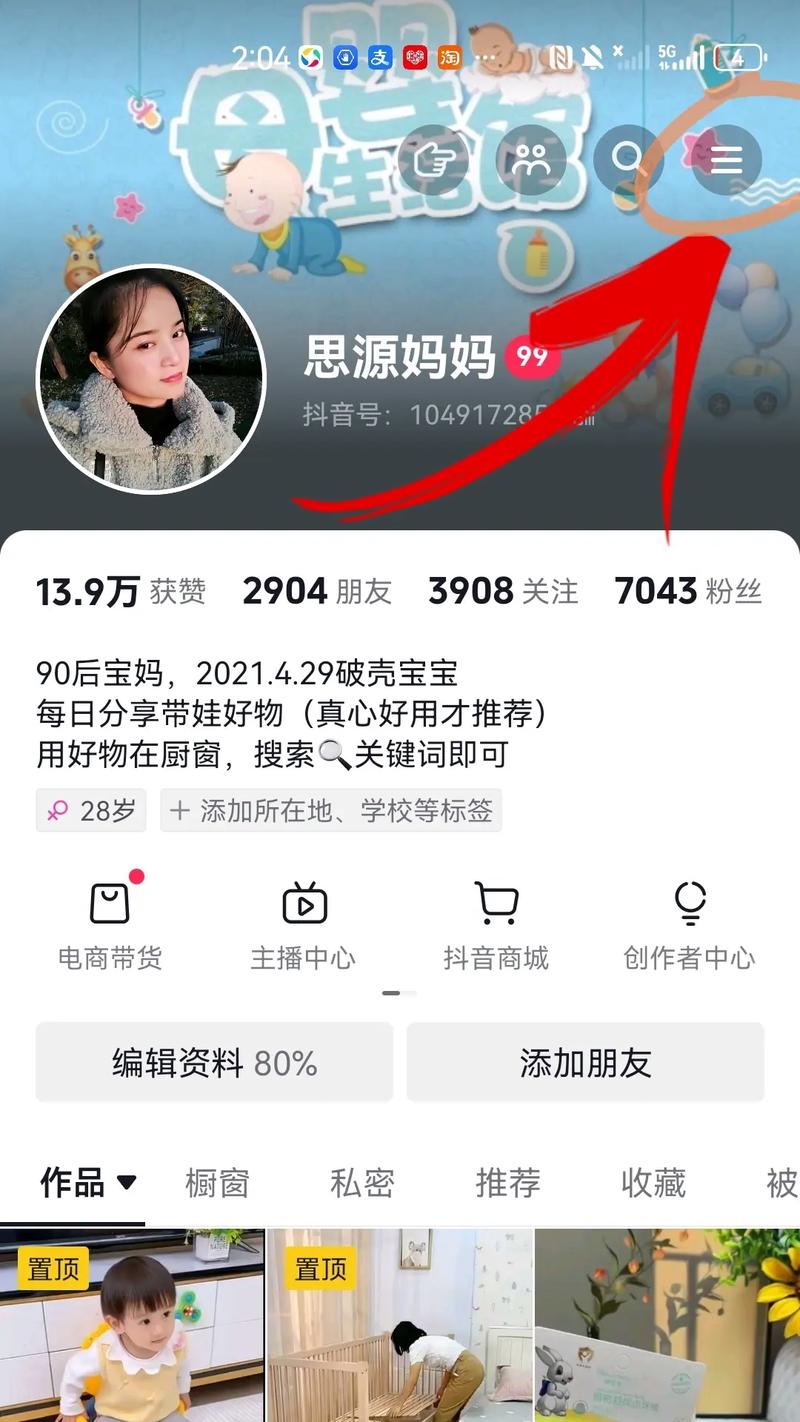Open the two-people visitors icon
The height and width of the screenshot is (1422, 800).
coord(531,160)
